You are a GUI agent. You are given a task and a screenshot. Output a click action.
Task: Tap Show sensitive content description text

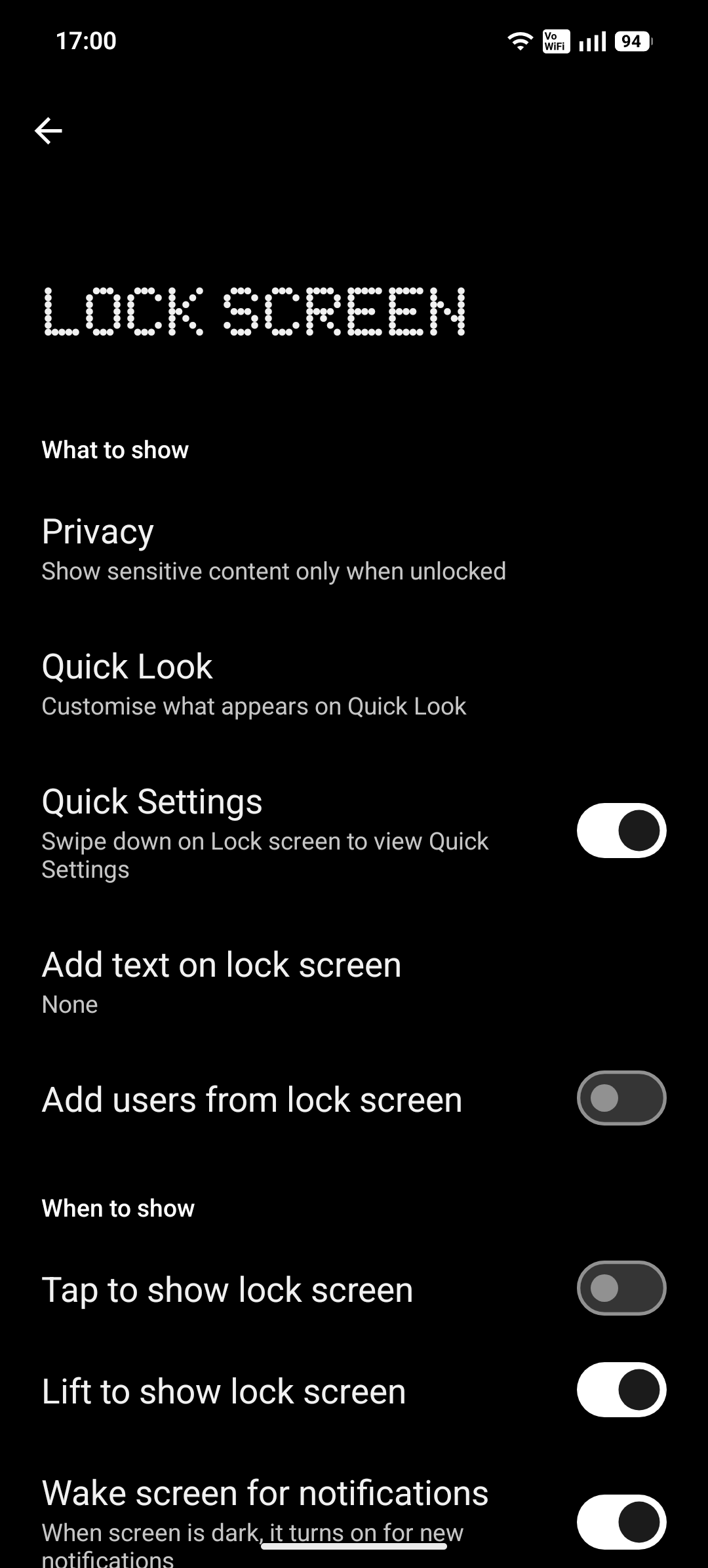pos(273,571)
